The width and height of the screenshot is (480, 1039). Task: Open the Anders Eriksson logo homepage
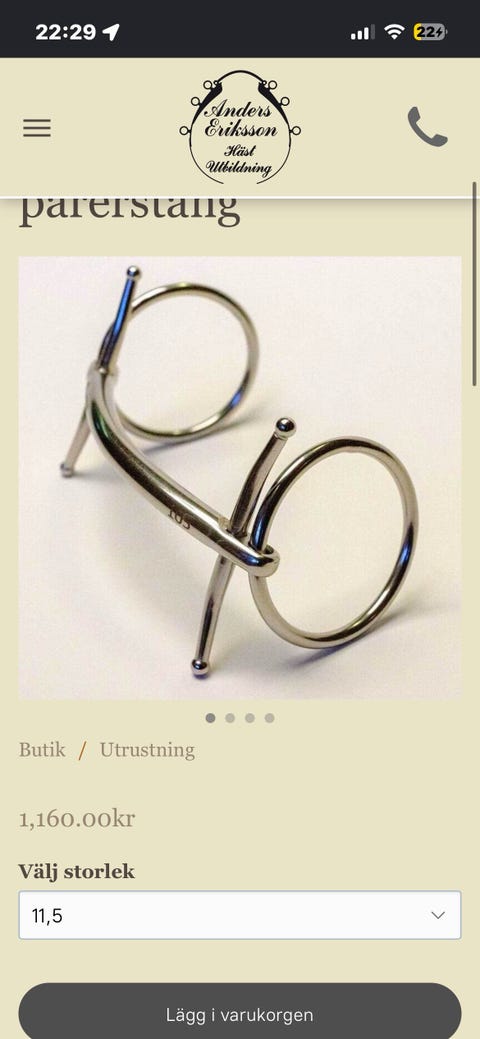coord(240,127)
